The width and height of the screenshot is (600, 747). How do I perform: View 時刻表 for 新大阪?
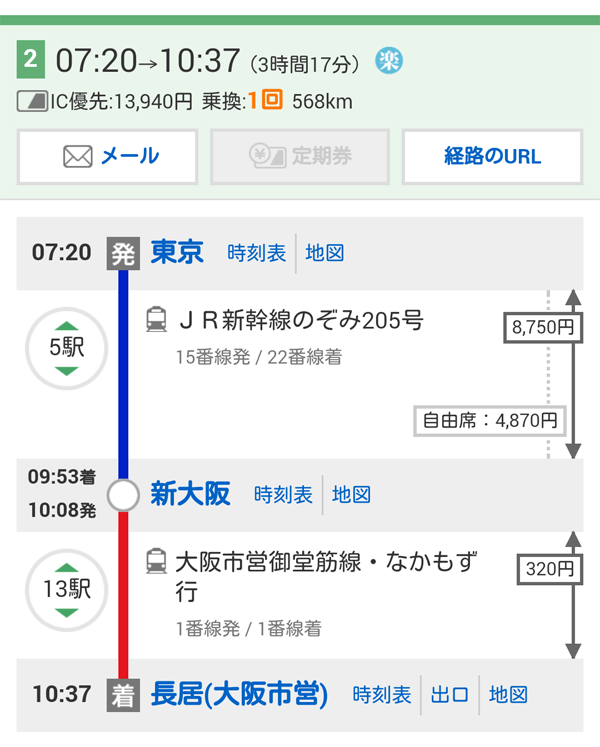283,494
